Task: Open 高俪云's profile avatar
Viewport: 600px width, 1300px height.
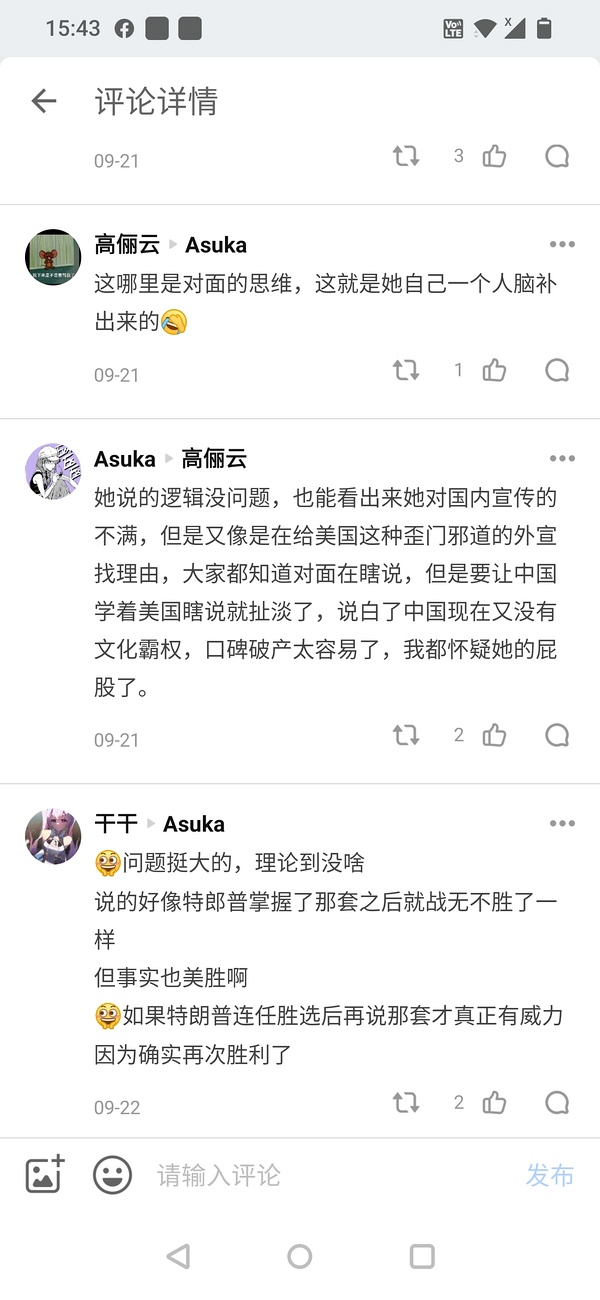Action: pyautogui.click(x=52, y=258)
